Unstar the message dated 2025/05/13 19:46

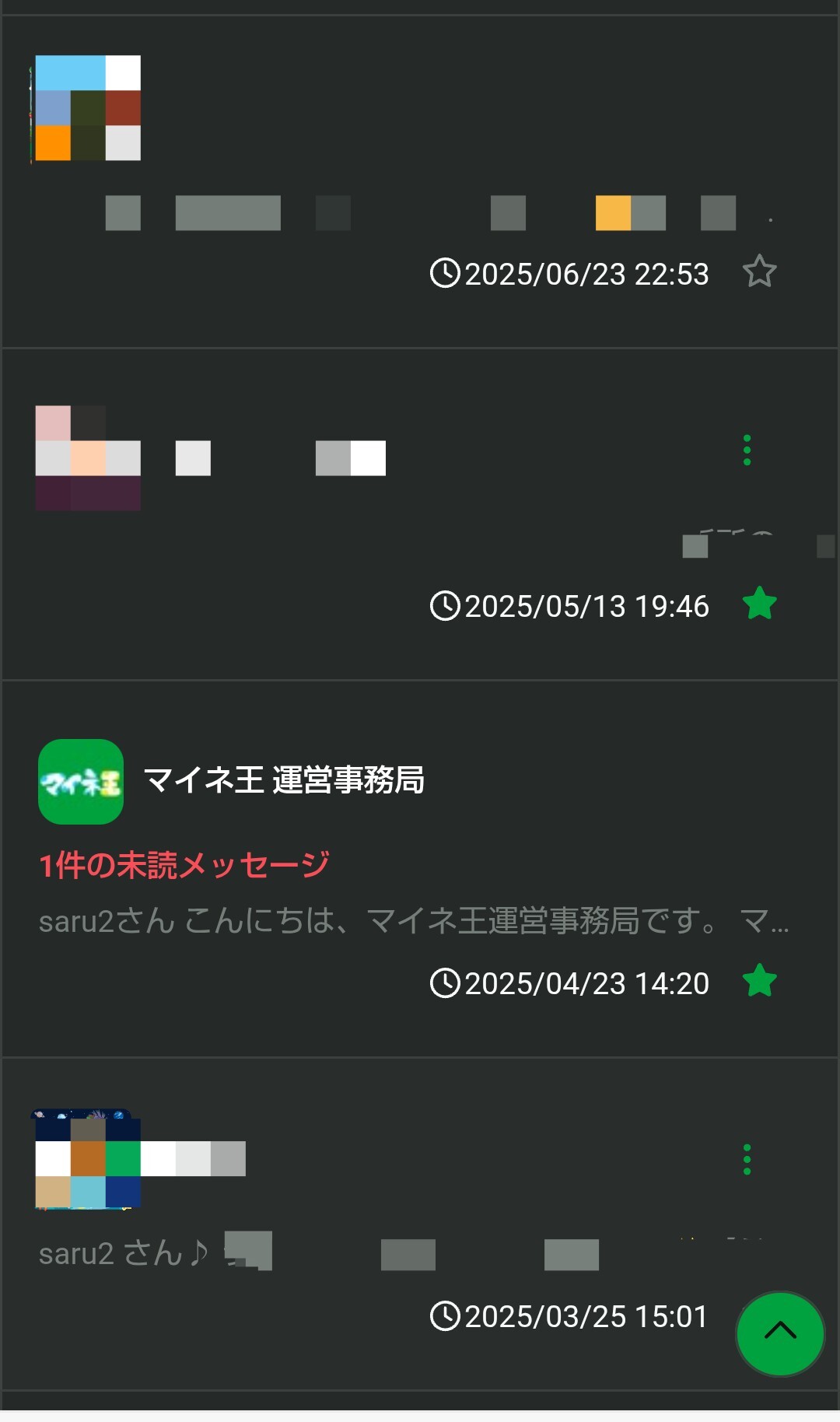tap(759, 604)
